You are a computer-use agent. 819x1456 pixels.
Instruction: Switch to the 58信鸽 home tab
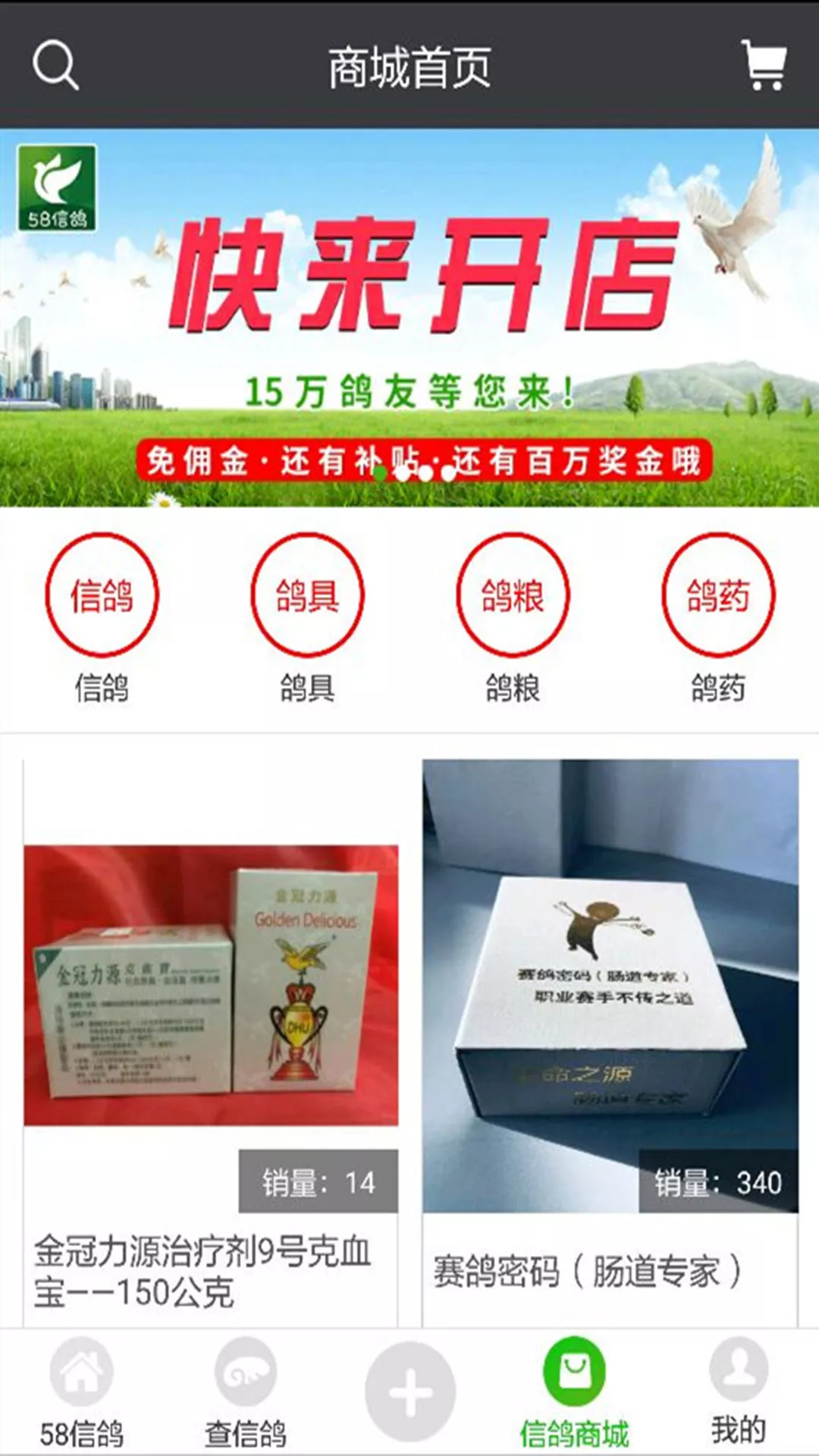pos(82,1394)
